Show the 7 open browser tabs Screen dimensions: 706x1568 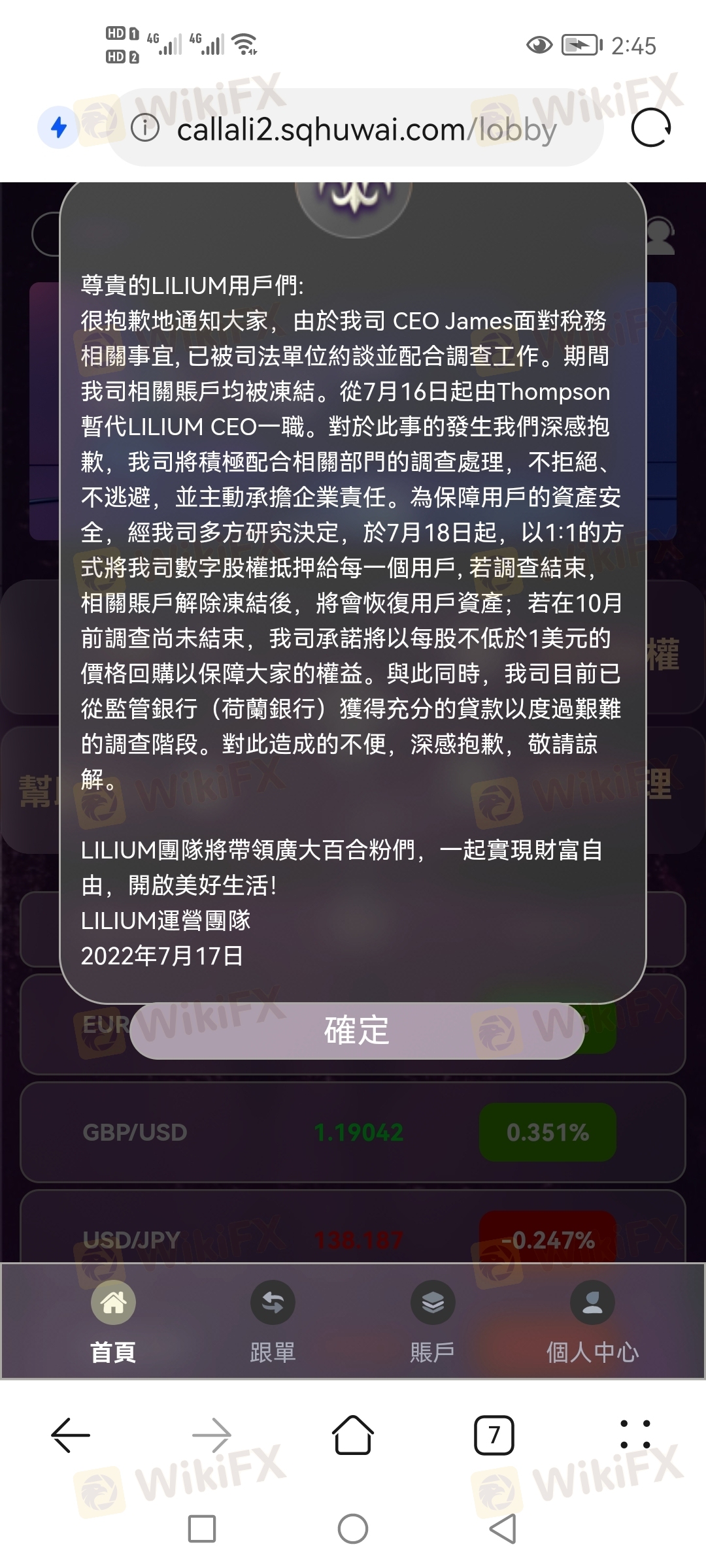coord(494,1435)
